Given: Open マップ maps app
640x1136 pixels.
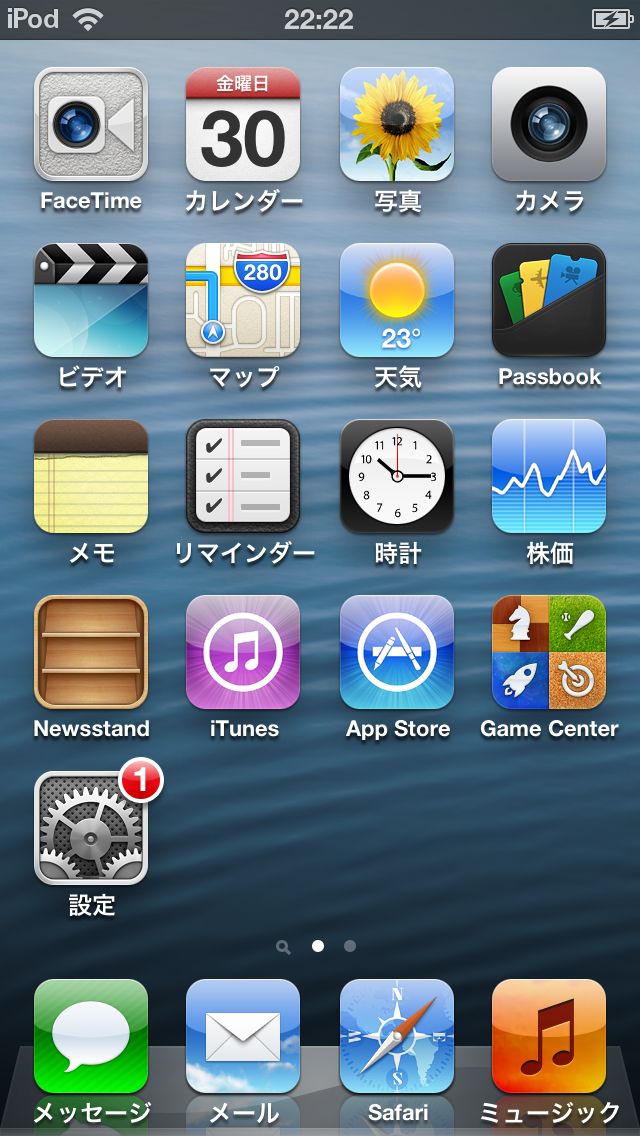Looking at the screenshot, I should click(243, 300).
